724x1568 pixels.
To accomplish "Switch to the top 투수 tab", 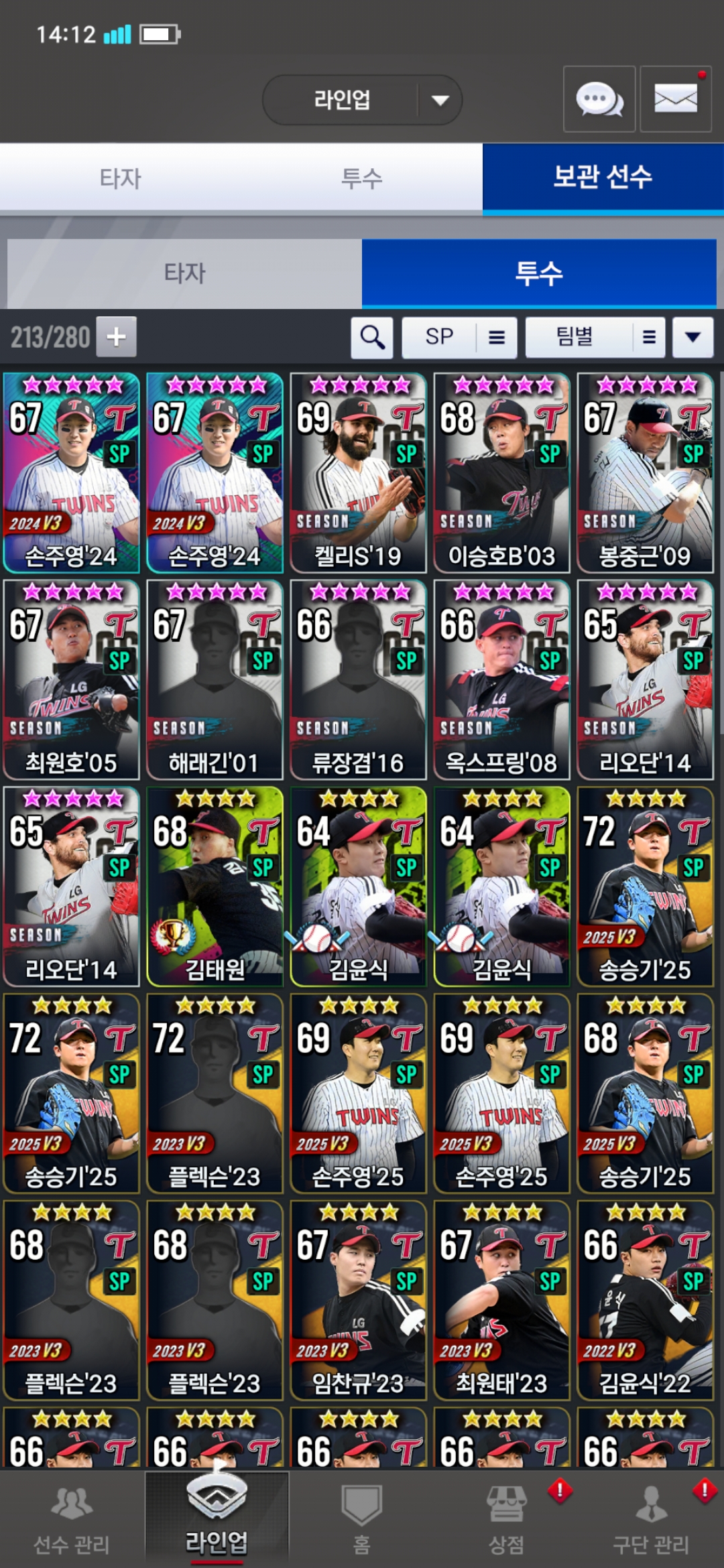I will [x=362, y=178].
